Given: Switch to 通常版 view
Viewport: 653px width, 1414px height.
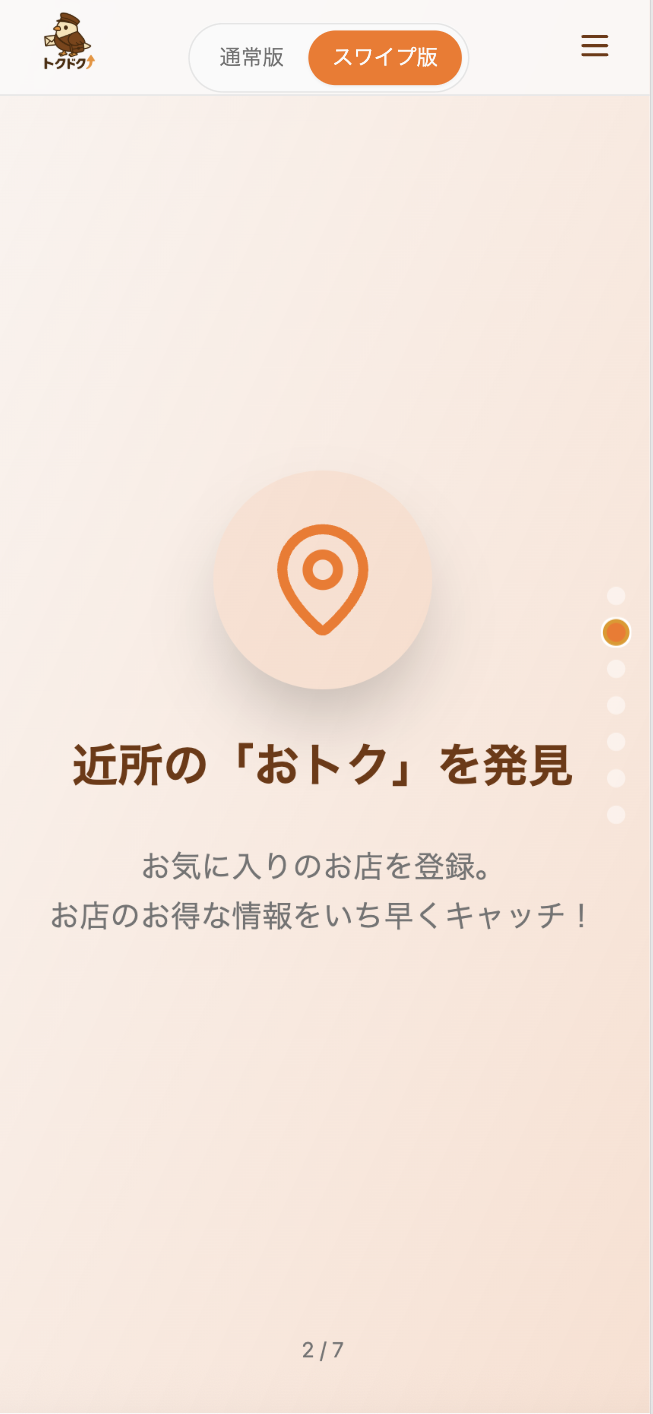Looking at the screenshot, I should click(252, 58).
